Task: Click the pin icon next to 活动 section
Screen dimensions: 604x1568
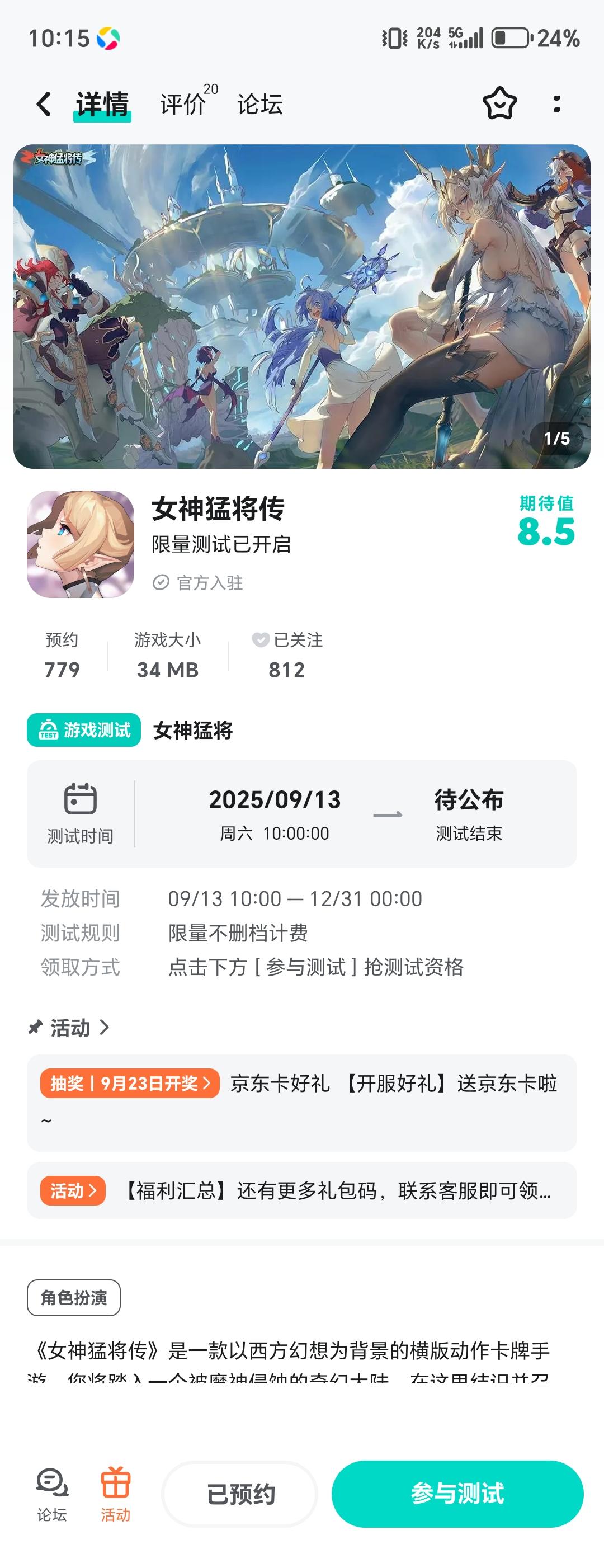Action: click(35, 1028)
